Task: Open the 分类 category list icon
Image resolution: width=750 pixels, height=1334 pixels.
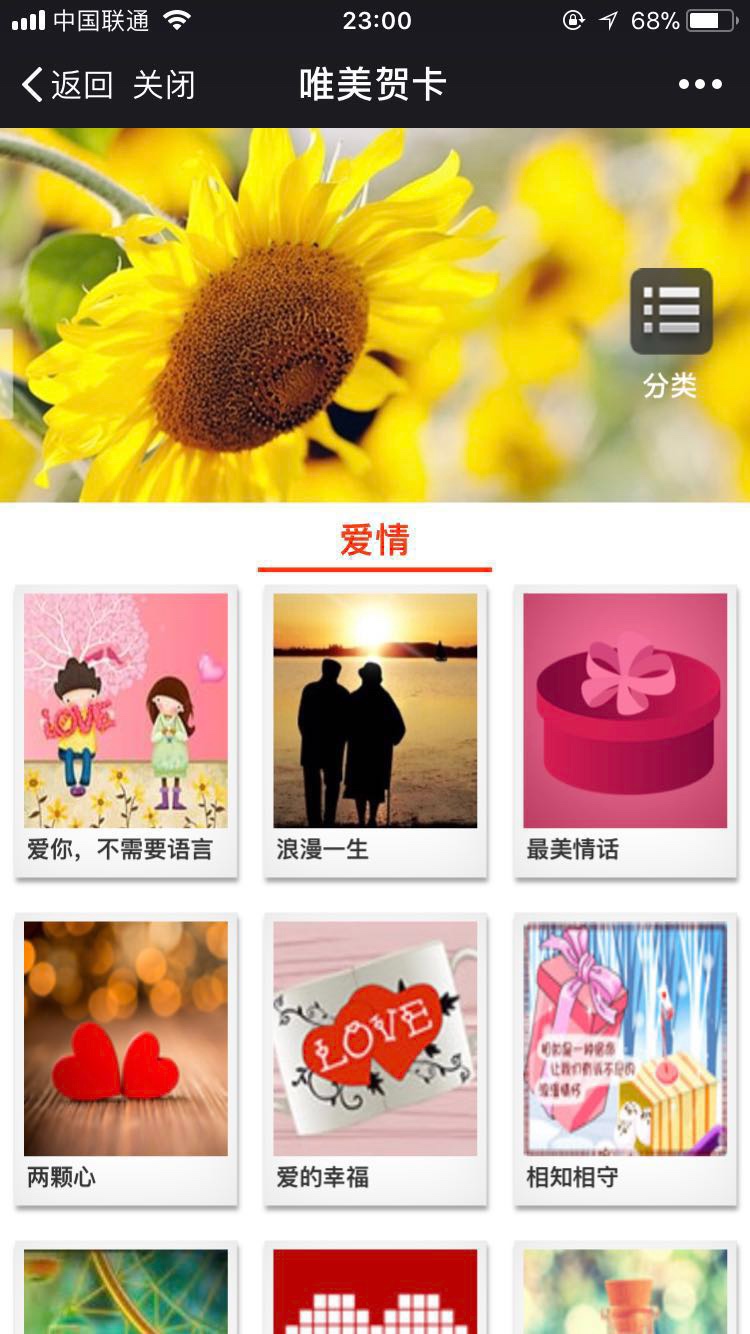Action: point(670,320)
